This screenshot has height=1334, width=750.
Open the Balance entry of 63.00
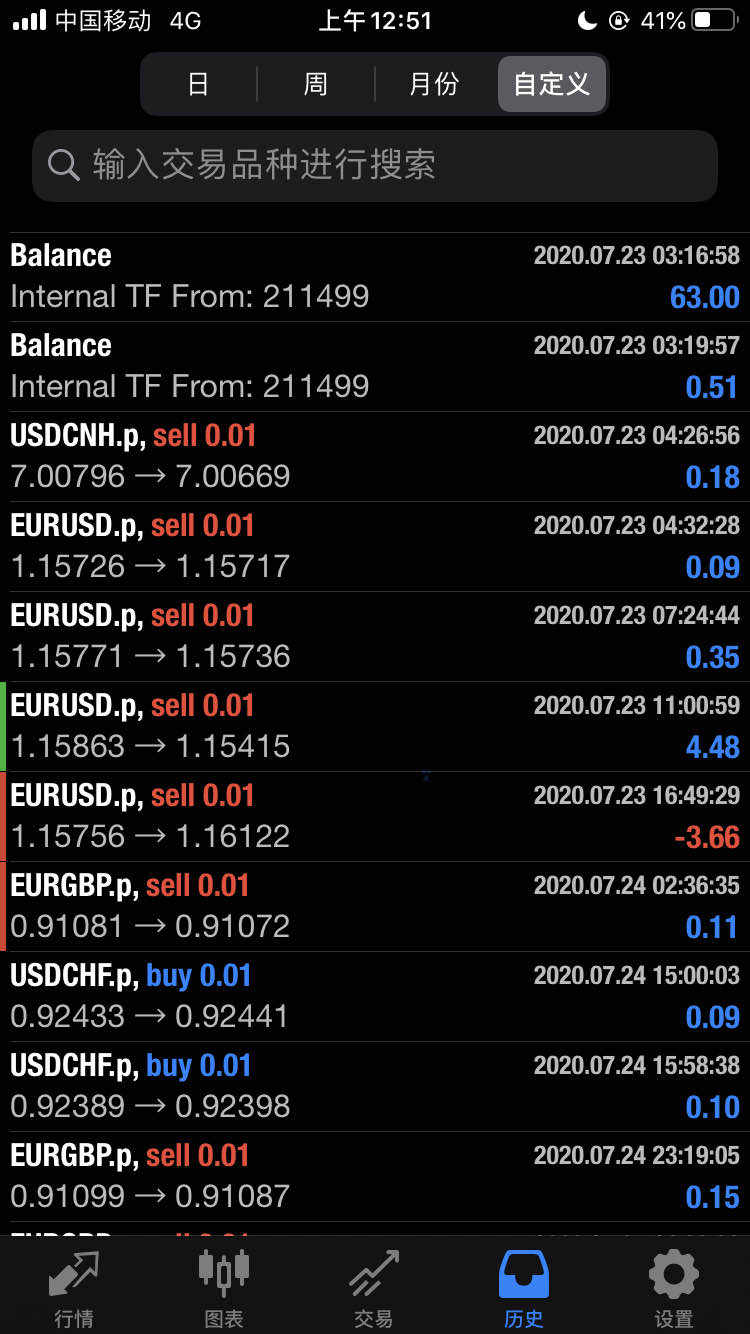(x=375, y=277)
